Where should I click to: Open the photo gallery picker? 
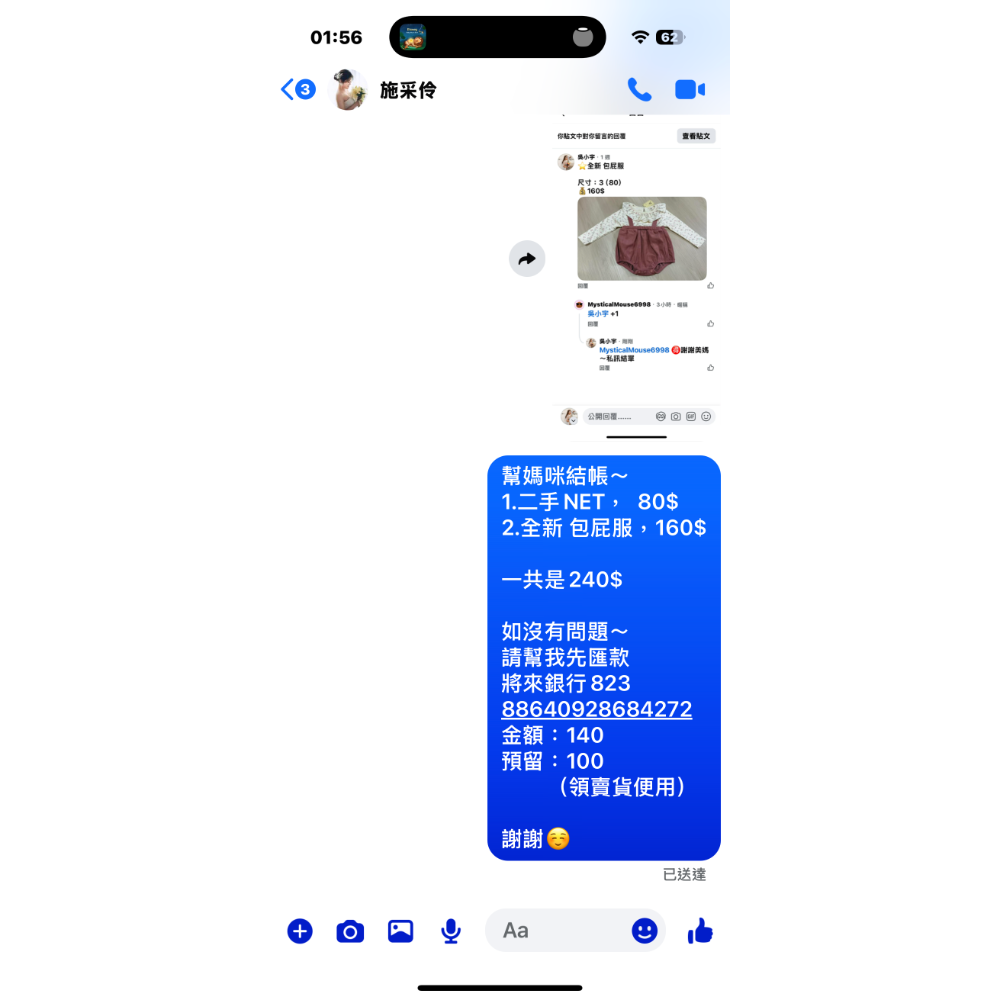click(401, 931)
